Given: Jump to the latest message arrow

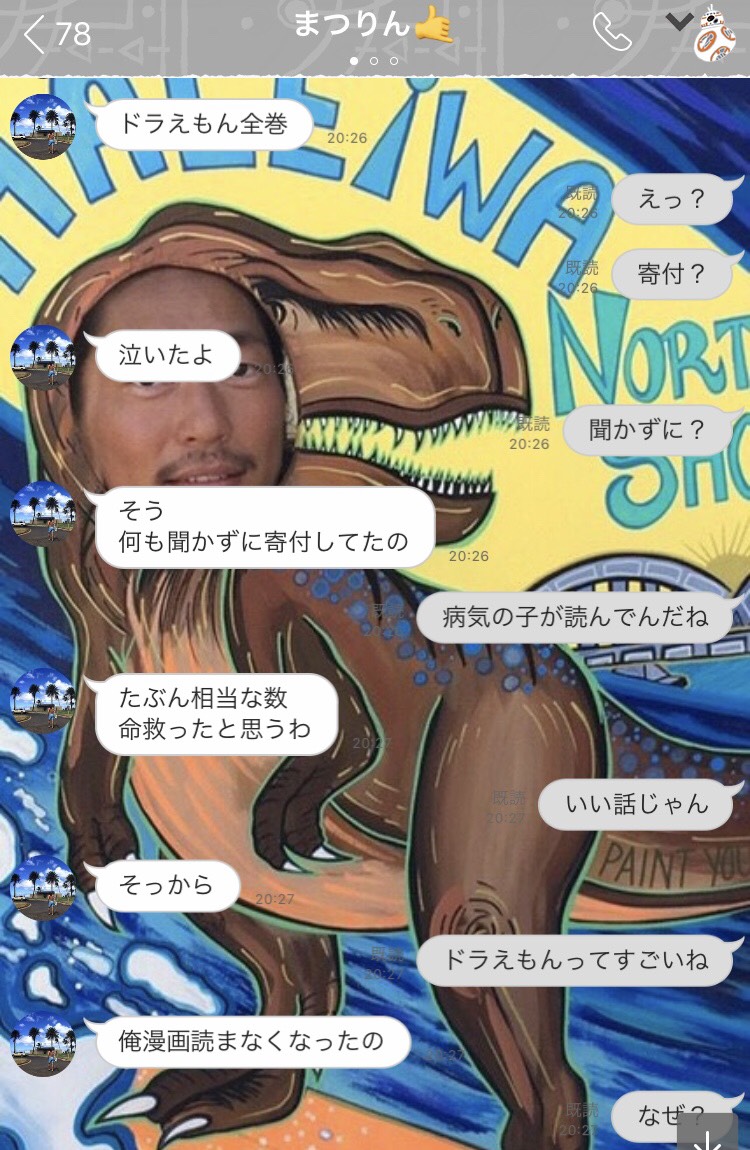Looking at the screenshot, I should [x=708, y=1133].
